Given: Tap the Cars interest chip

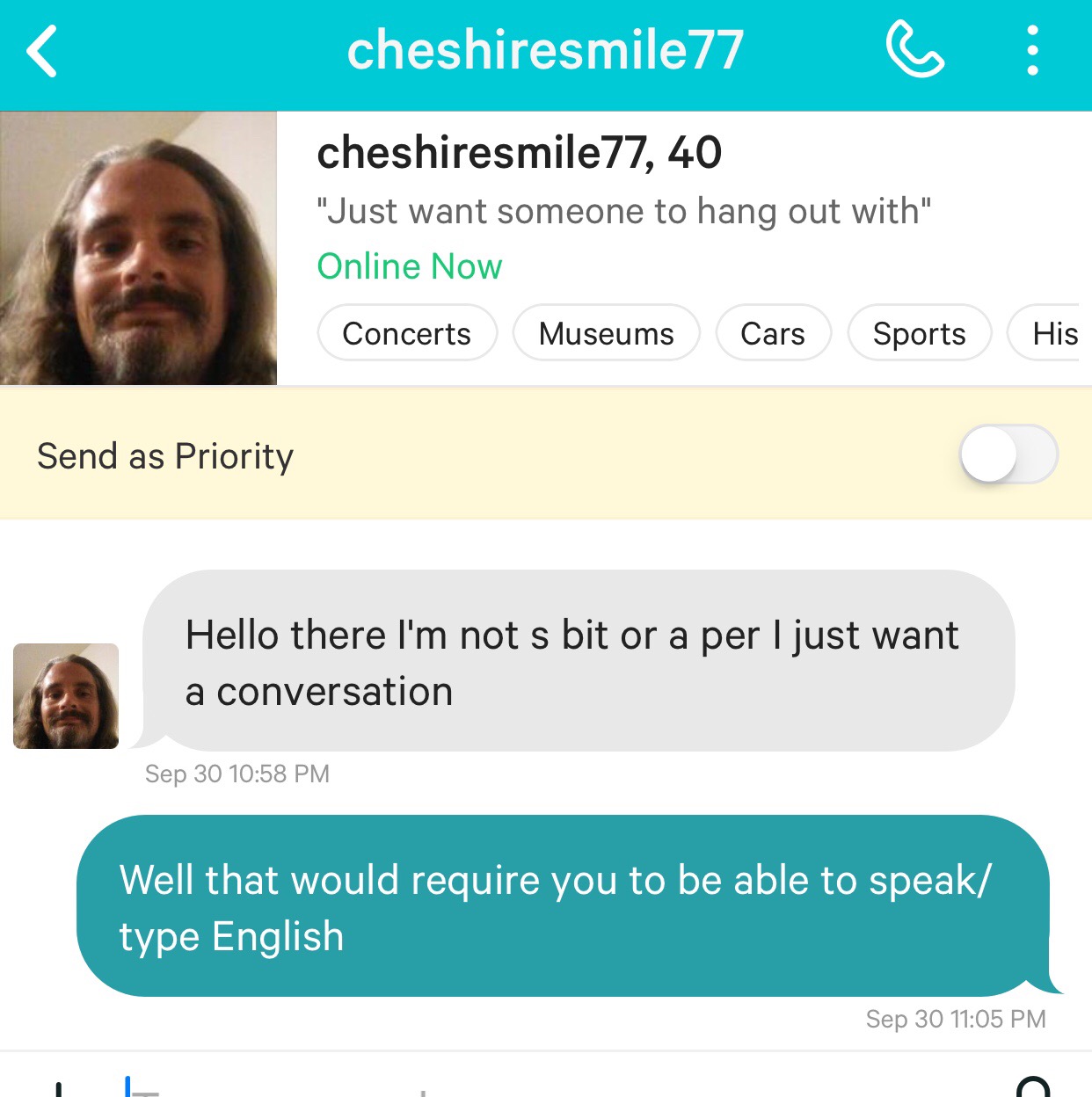Looking at the screenshot, I should point(772,333).
